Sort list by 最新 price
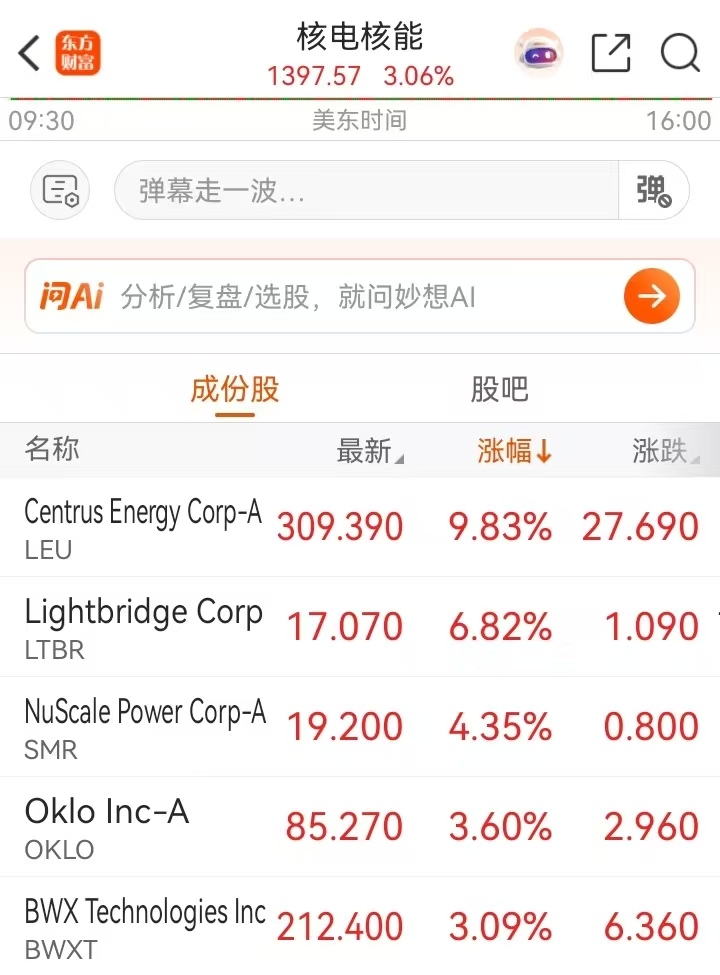Viewport: 720px width, 975px height. [x=370, y=451]
